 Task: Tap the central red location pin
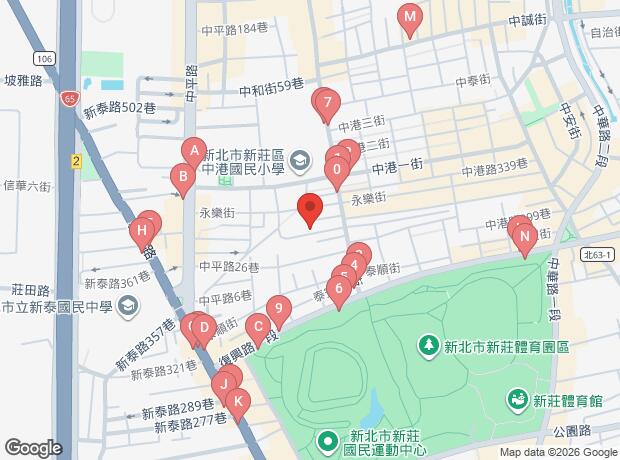[x=310, y=208]
